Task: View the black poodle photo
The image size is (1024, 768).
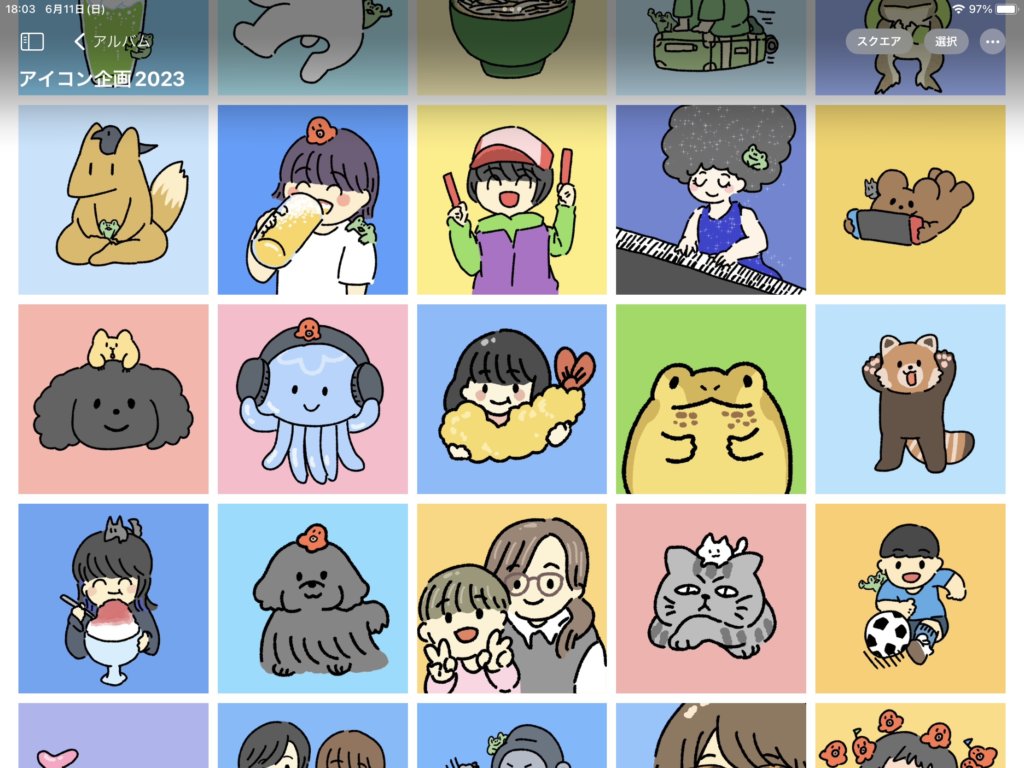Action: [x=113, y=398]
